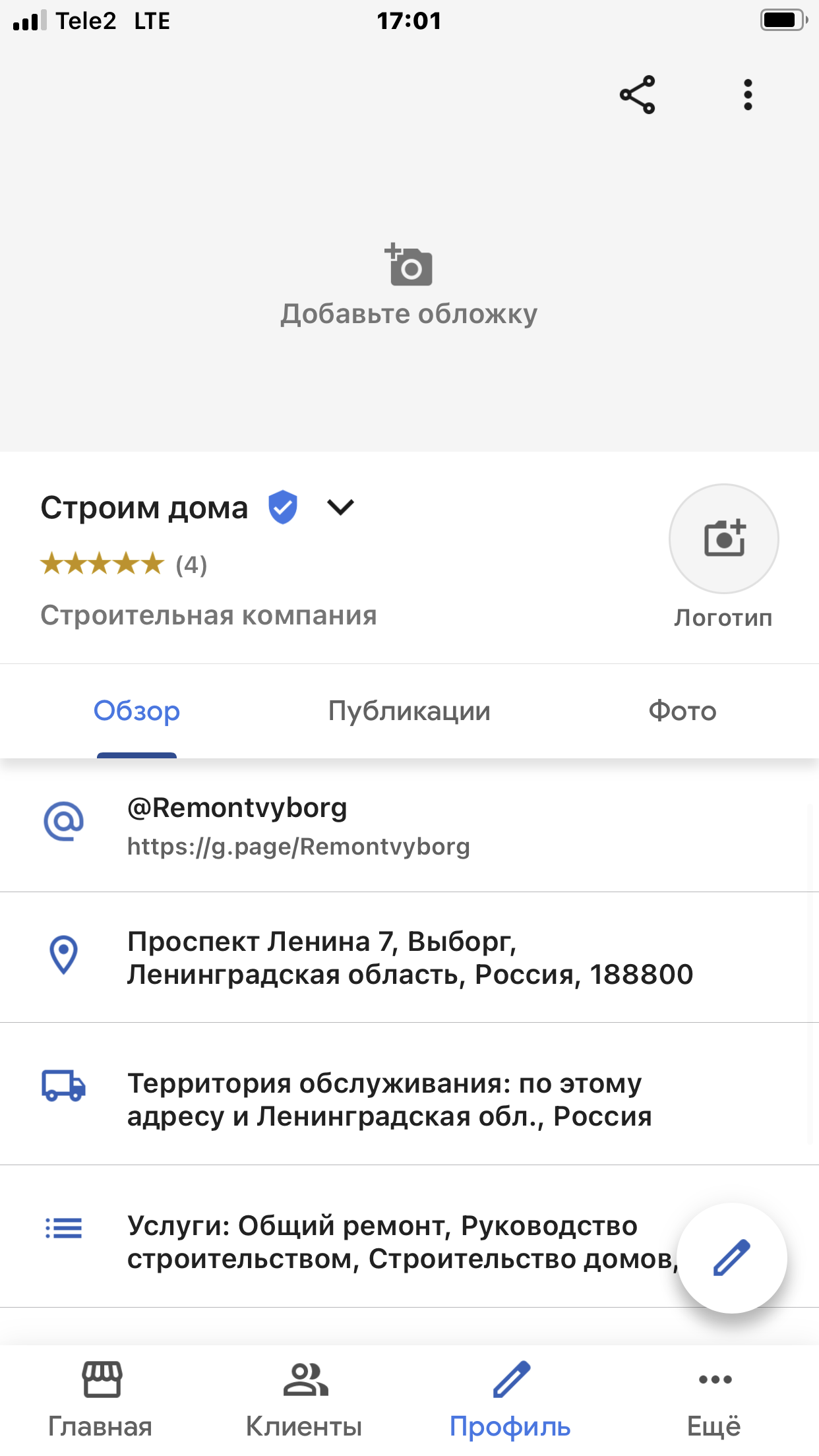Share the business profile
The width and height of the screenshot is (819, 1456).
(x=637, y=95)
